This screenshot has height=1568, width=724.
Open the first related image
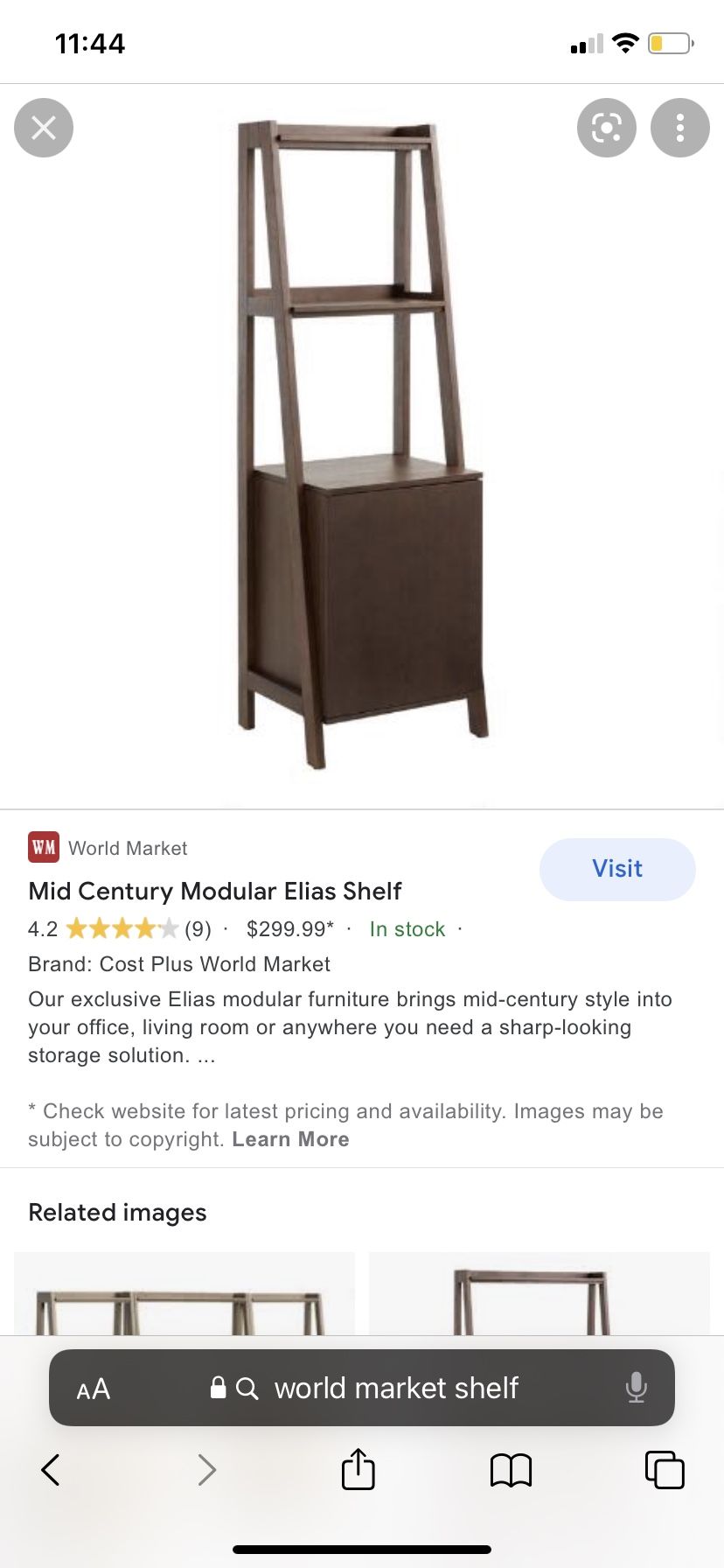click(184, 1293)
